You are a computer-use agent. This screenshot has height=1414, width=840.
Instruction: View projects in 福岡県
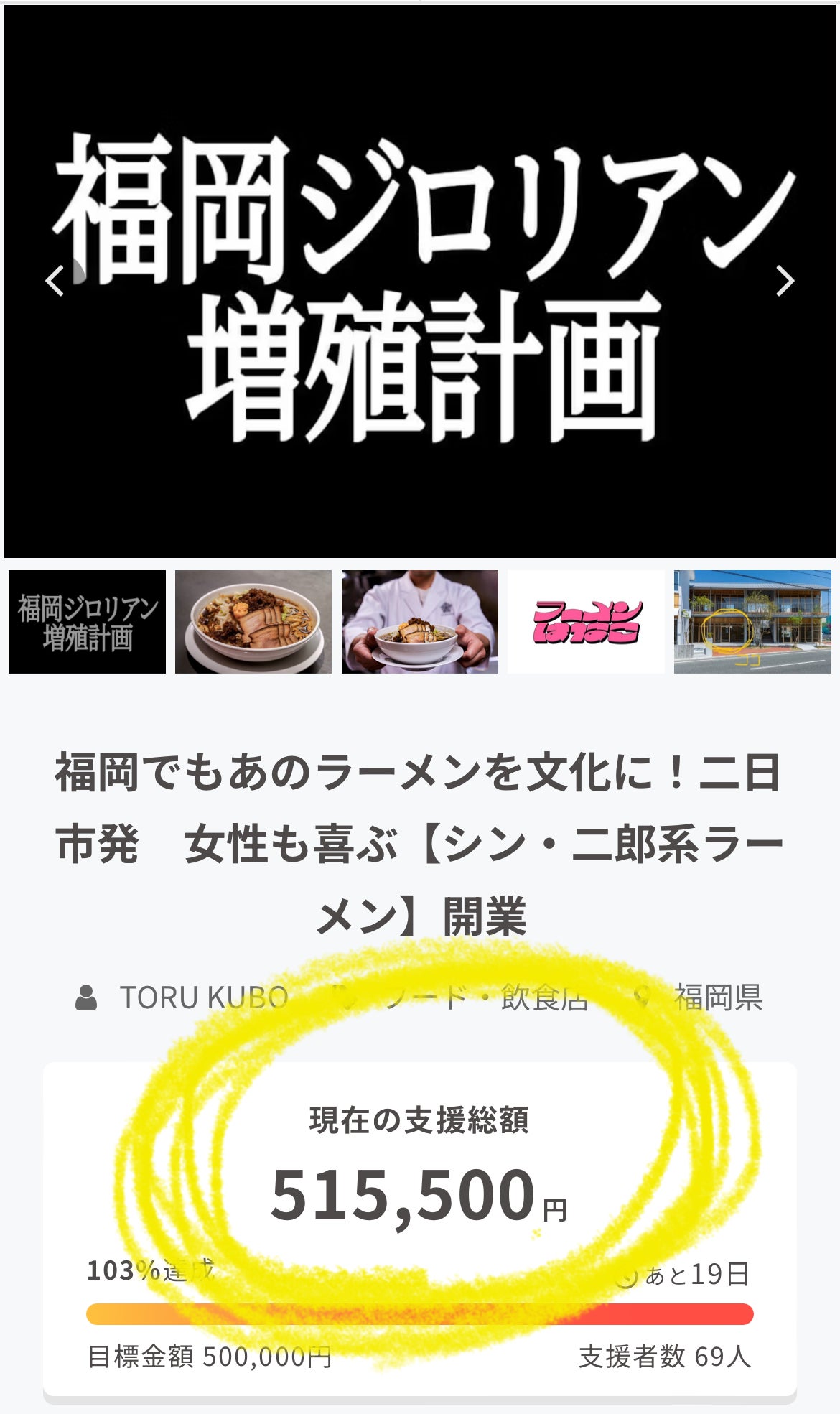click(718, 997)
